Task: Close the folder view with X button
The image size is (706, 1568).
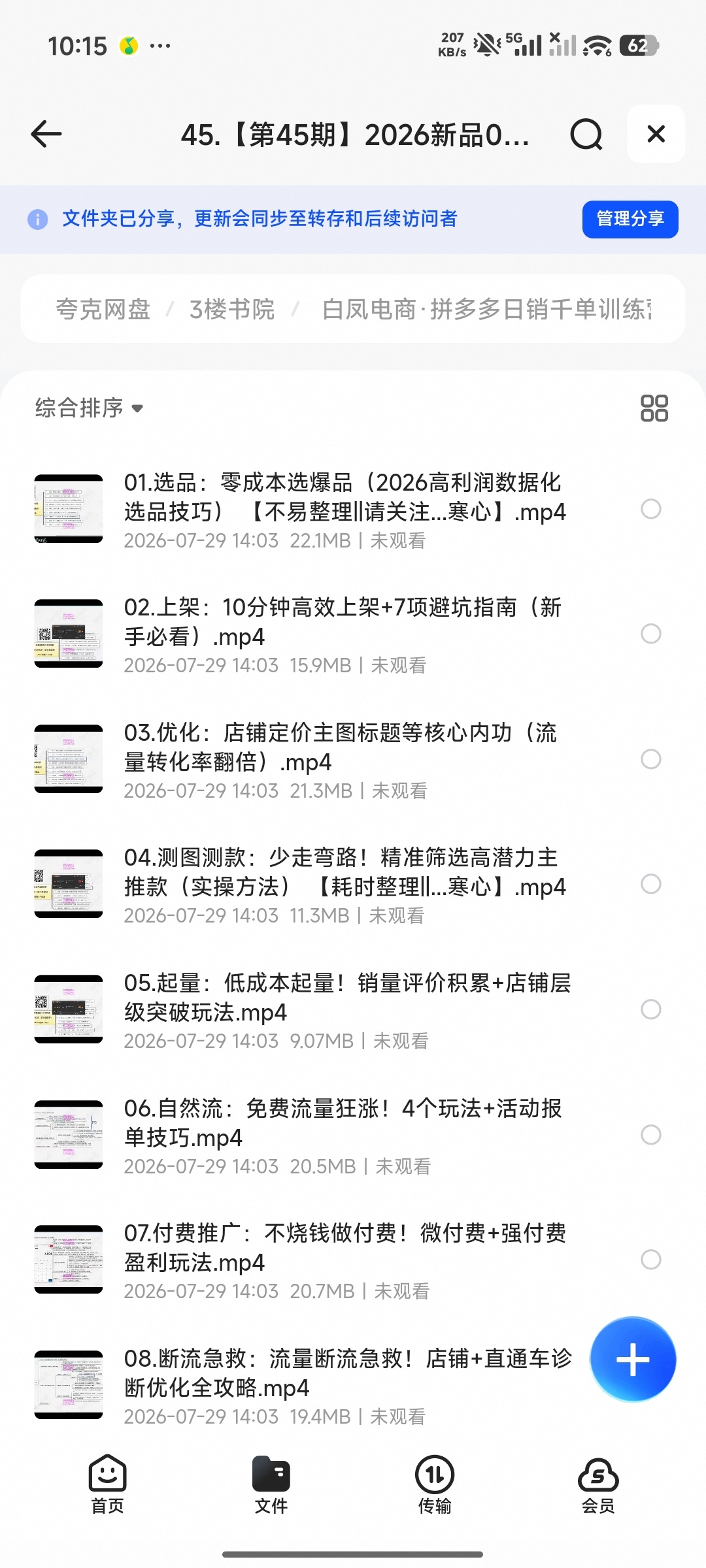Action: [x=656, y=134]
